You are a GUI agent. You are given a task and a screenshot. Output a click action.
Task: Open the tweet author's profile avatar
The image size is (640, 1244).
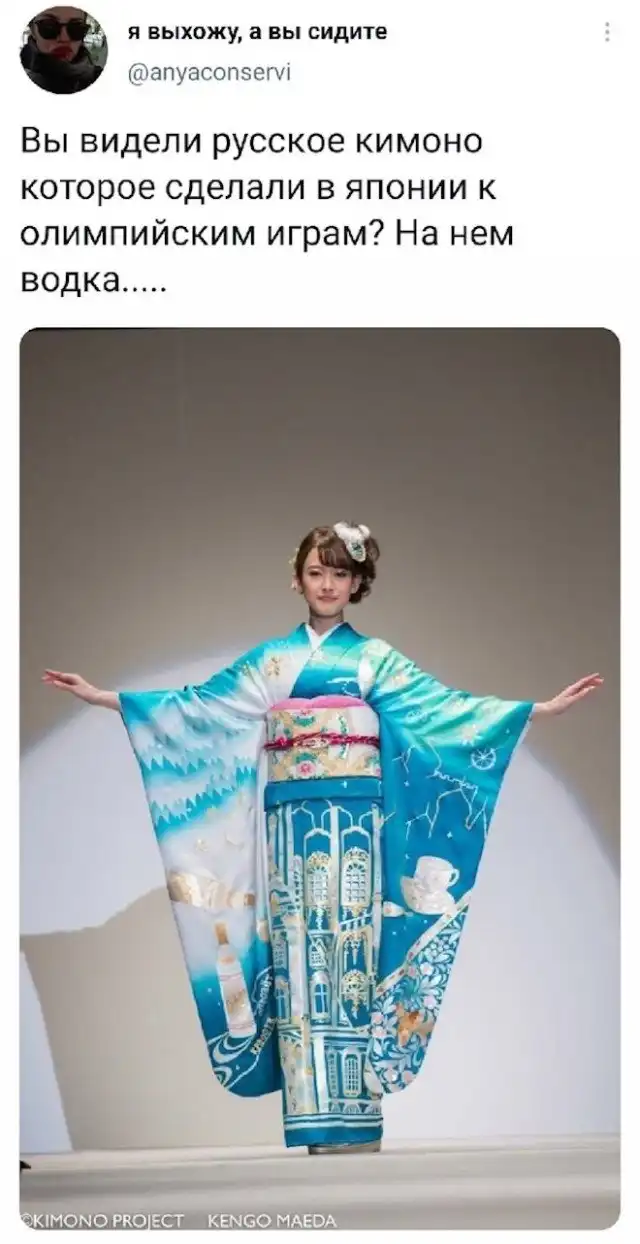coord(63,50)
